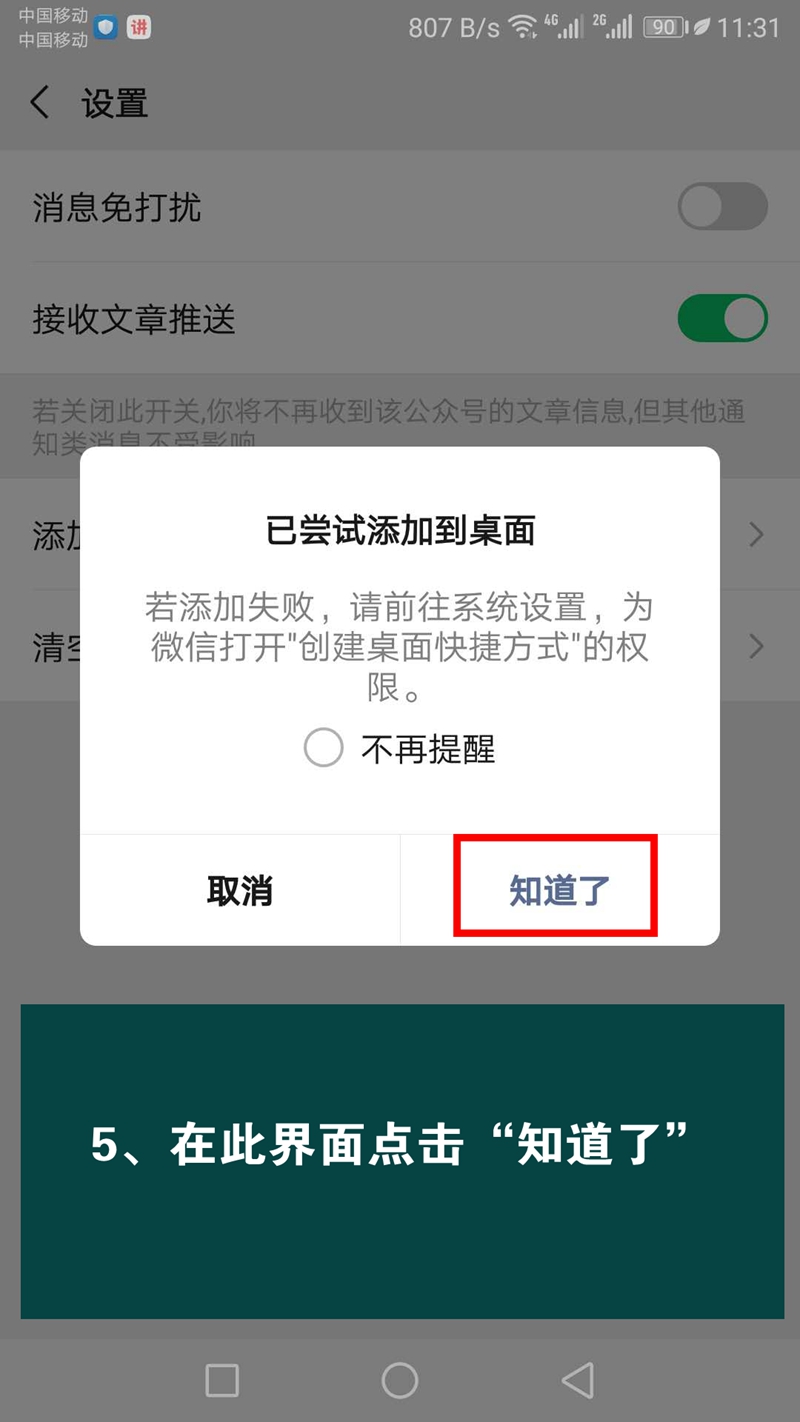Viewport: 800px width, 1422px height.
Task: Tap the system home button
Action: (x=400, y=1380)
